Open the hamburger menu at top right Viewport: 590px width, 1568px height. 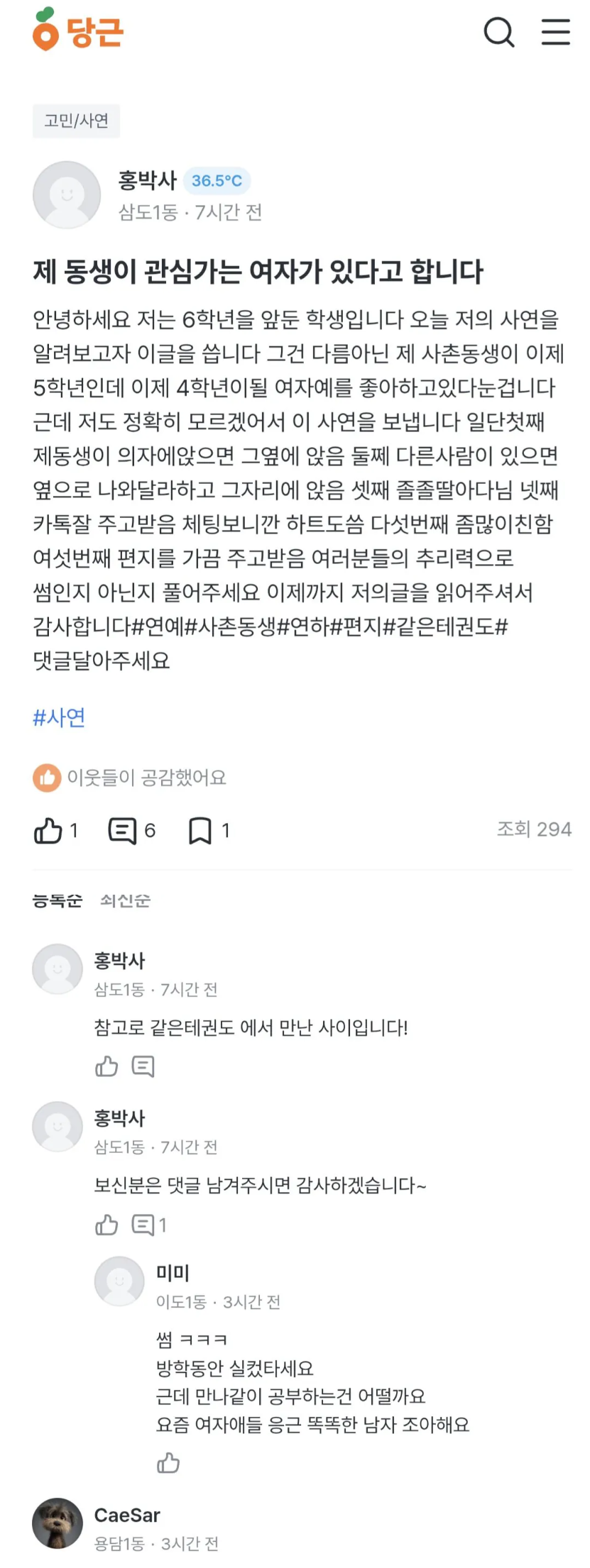coord(556,31)
